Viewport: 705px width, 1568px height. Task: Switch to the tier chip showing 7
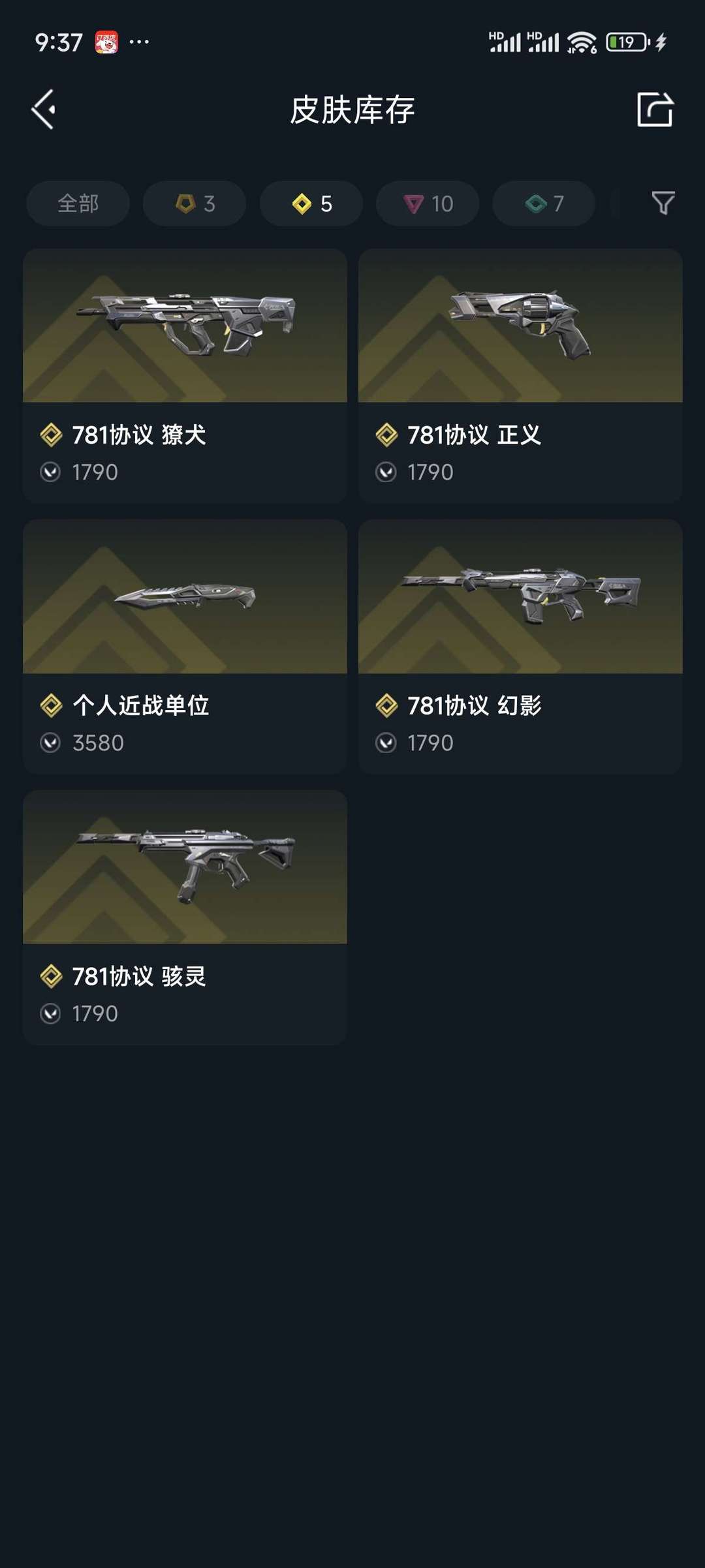point(544,204)
